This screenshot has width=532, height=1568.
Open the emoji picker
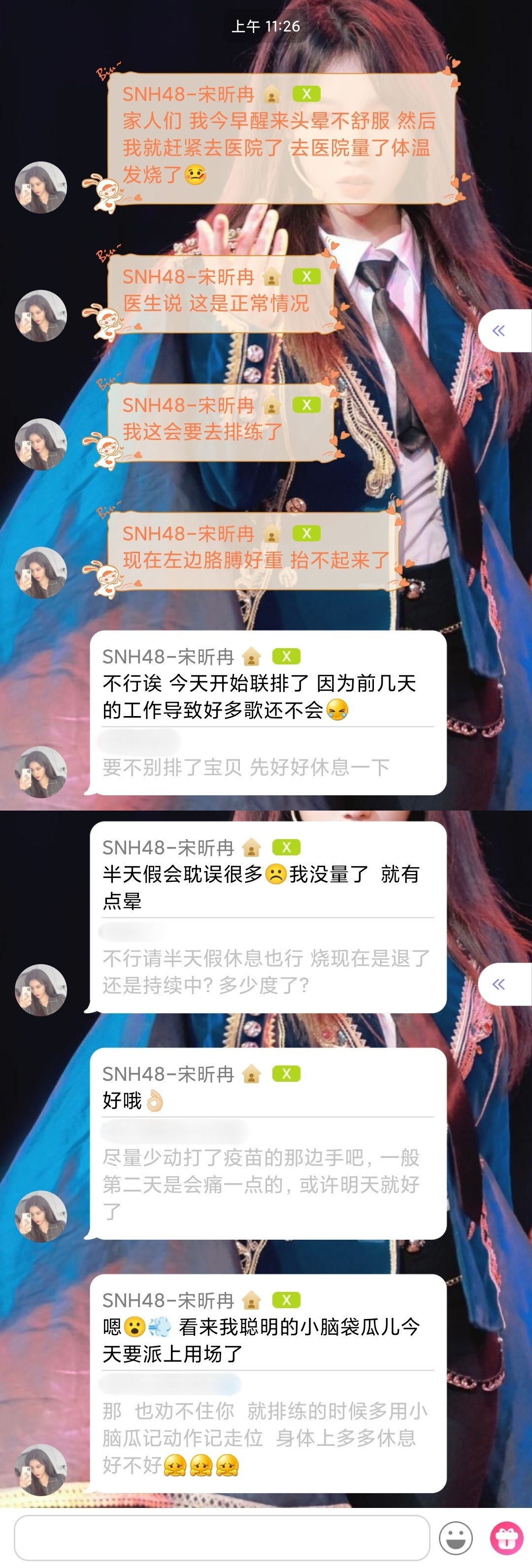tap(455, 1537)
